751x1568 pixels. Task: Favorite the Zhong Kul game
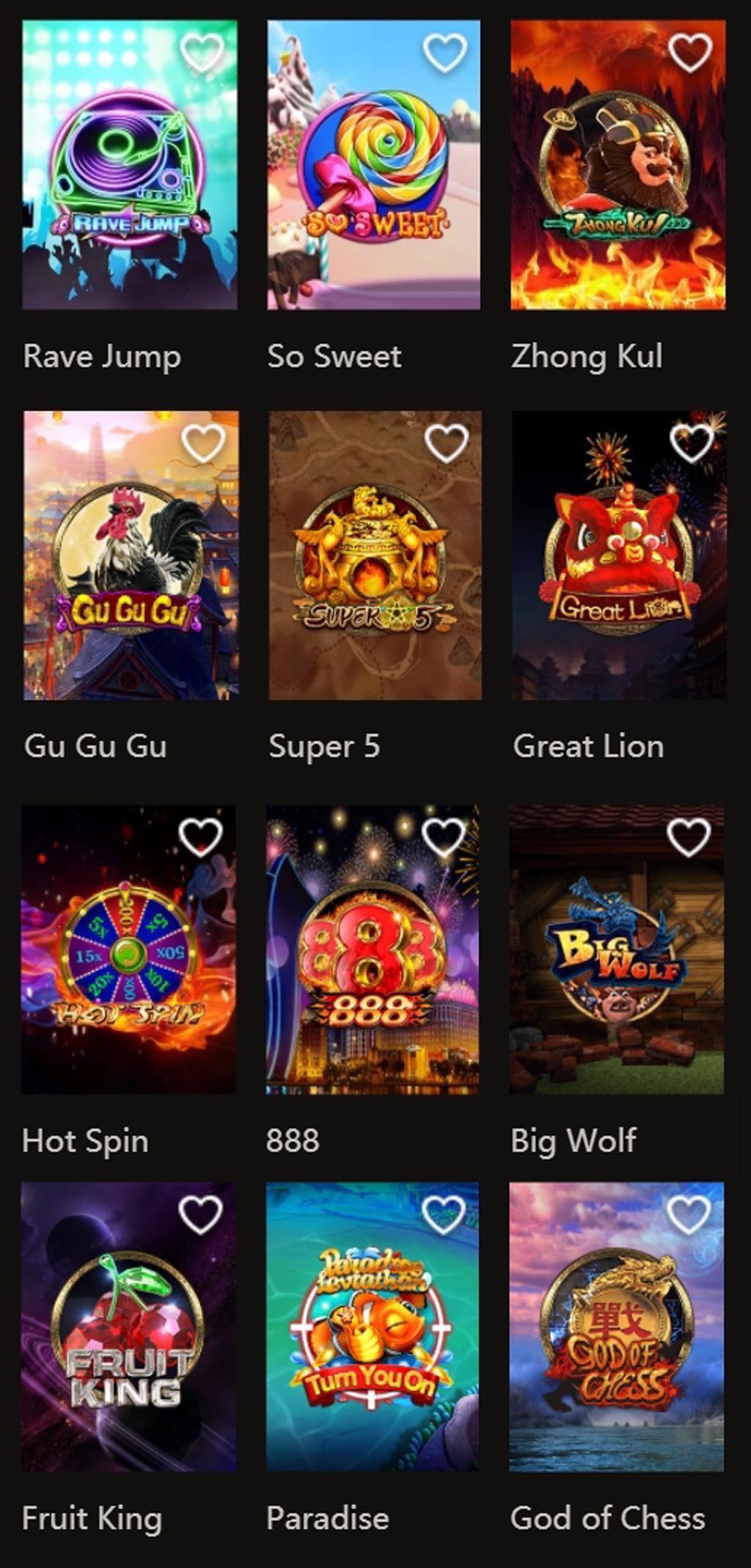(x=690, y=53)
